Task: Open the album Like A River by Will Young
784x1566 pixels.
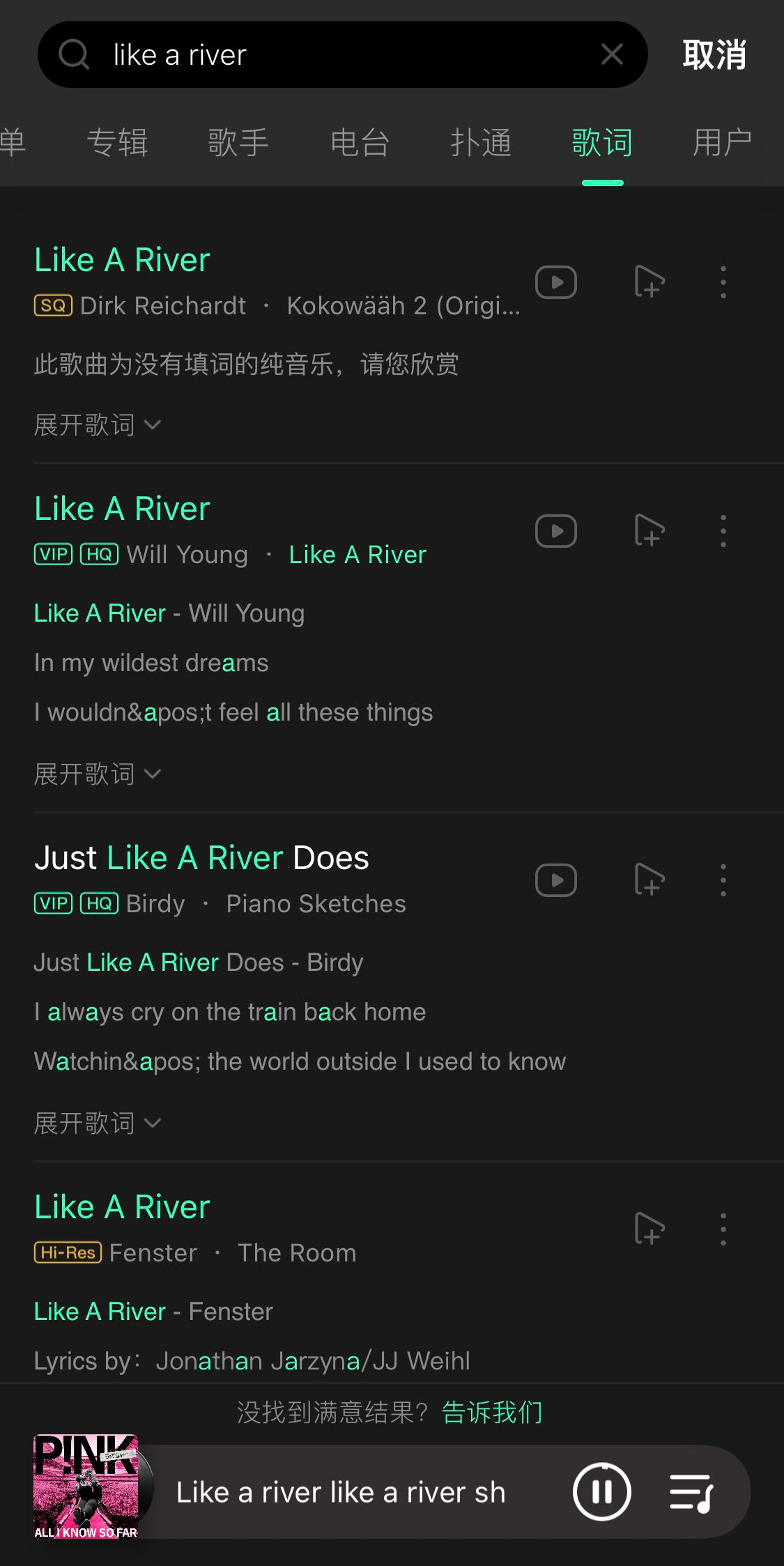Action: click(x=357, y=554)
